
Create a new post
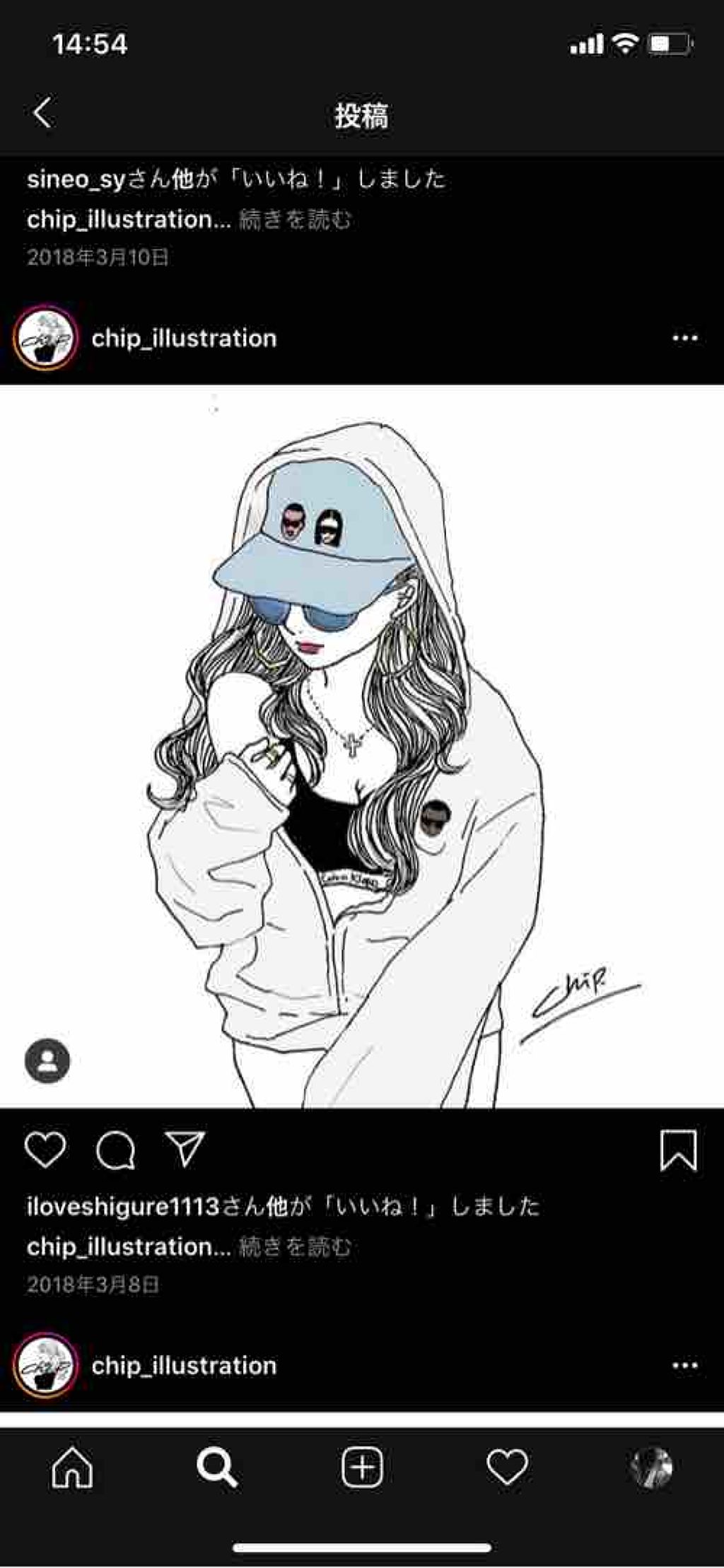pos(362,1468)
